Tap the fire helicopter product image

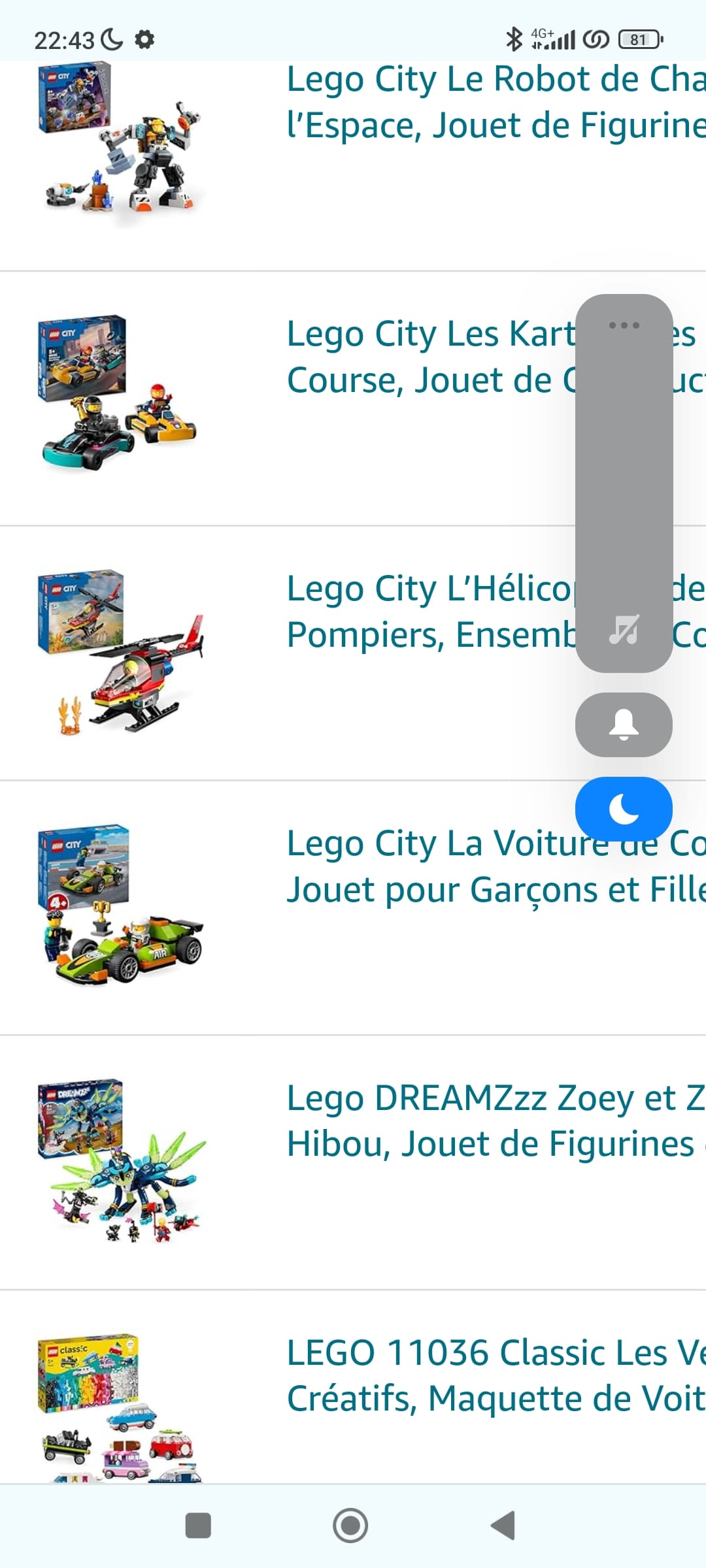[x=121, y=652]
